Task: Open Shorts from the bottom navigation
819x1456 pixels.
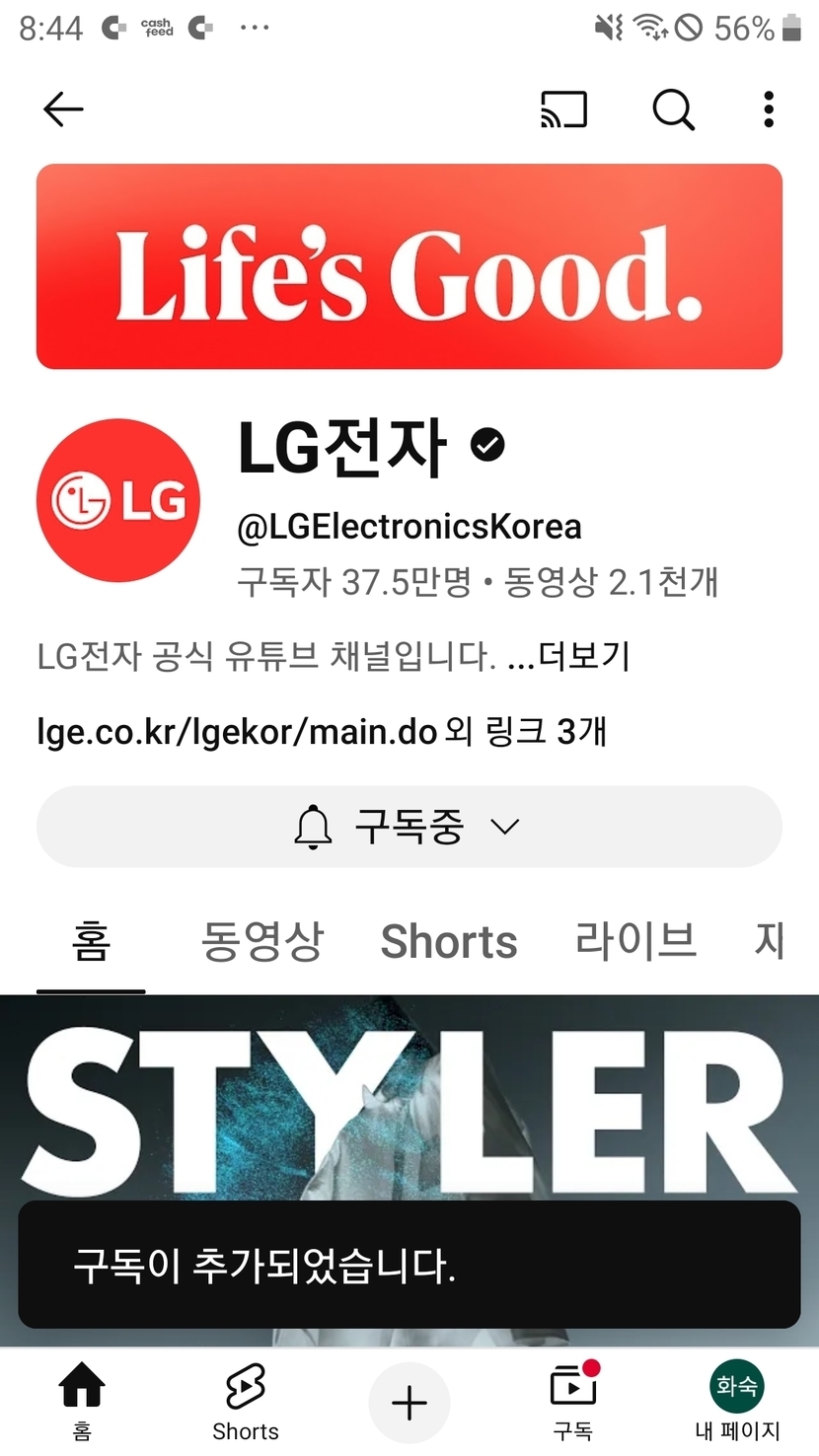Action: tap(246, 1401)
